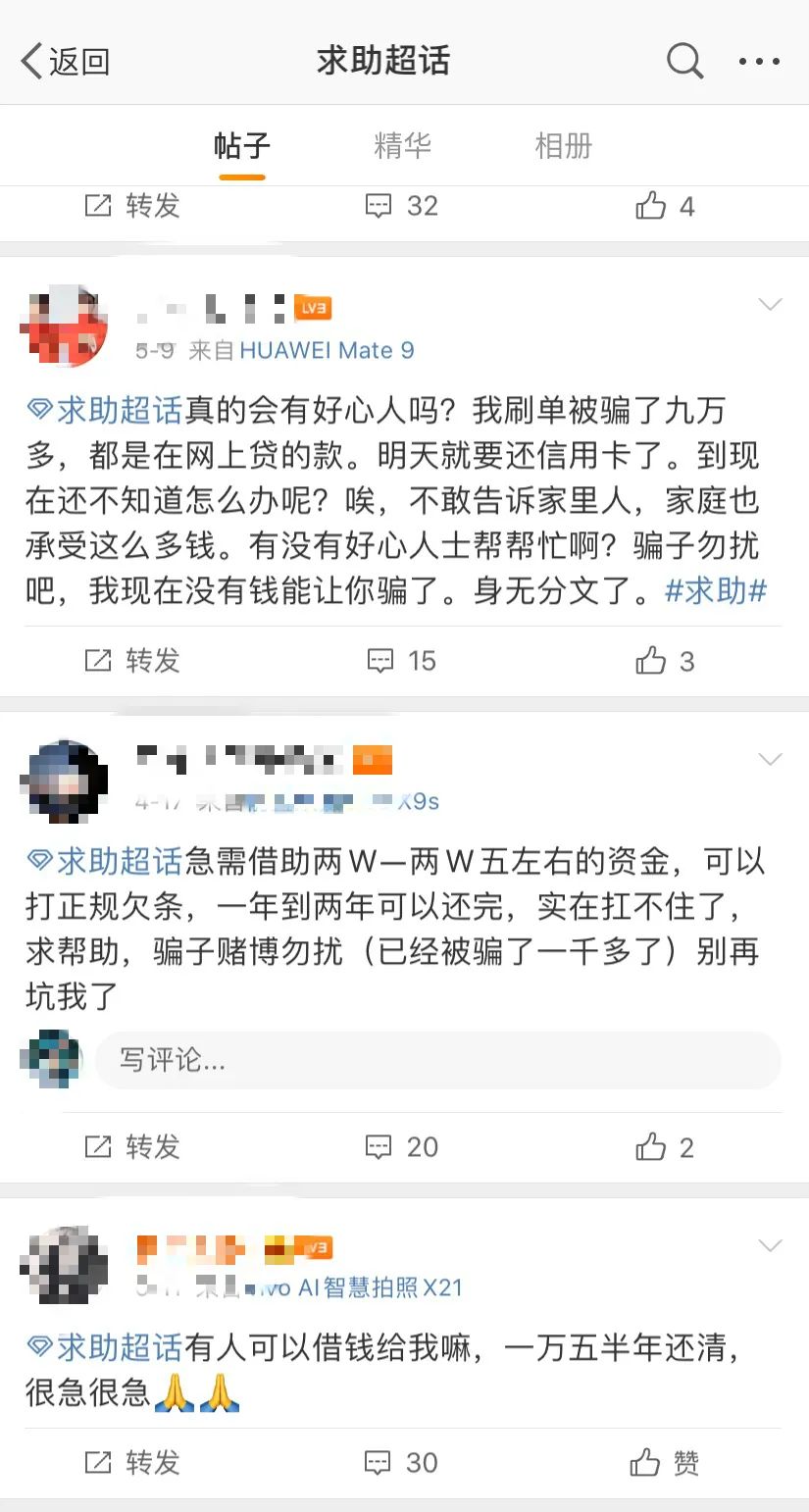Select the 帖子 tab
This screenshot has height=1512, width=809.
tap(241, 146)
